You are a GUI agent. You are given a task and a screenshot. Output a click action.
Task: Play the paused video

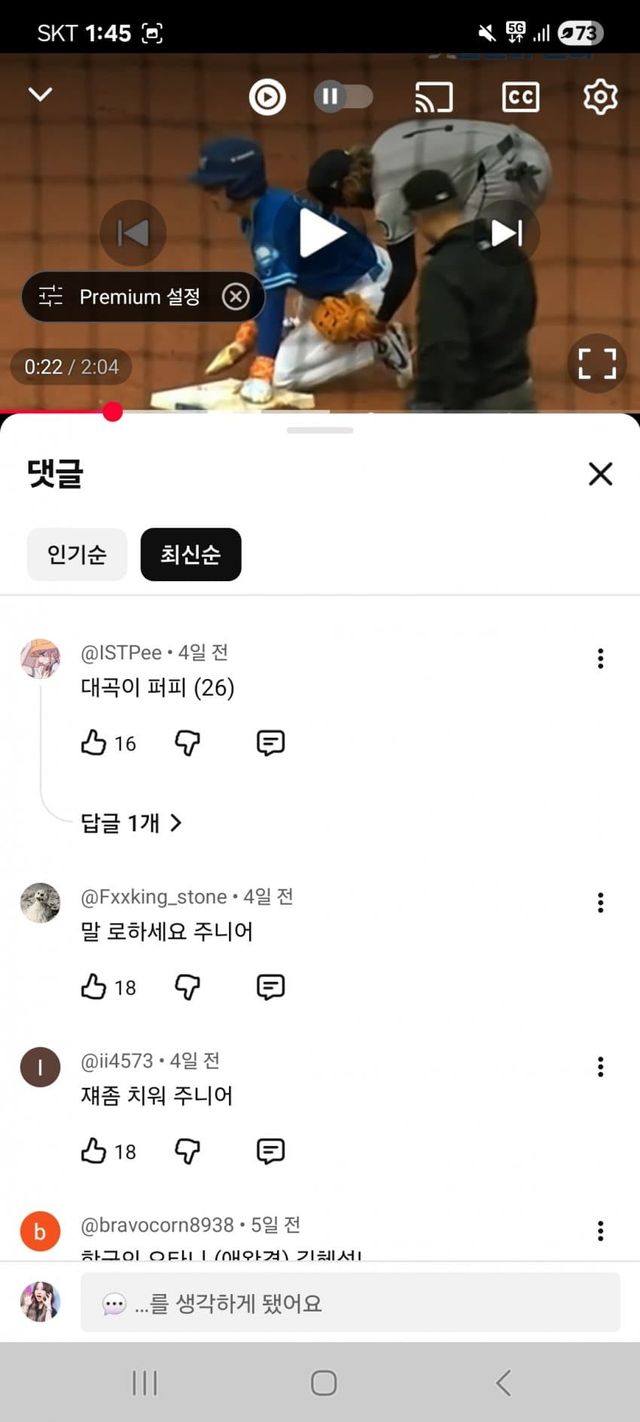[322, 233]
